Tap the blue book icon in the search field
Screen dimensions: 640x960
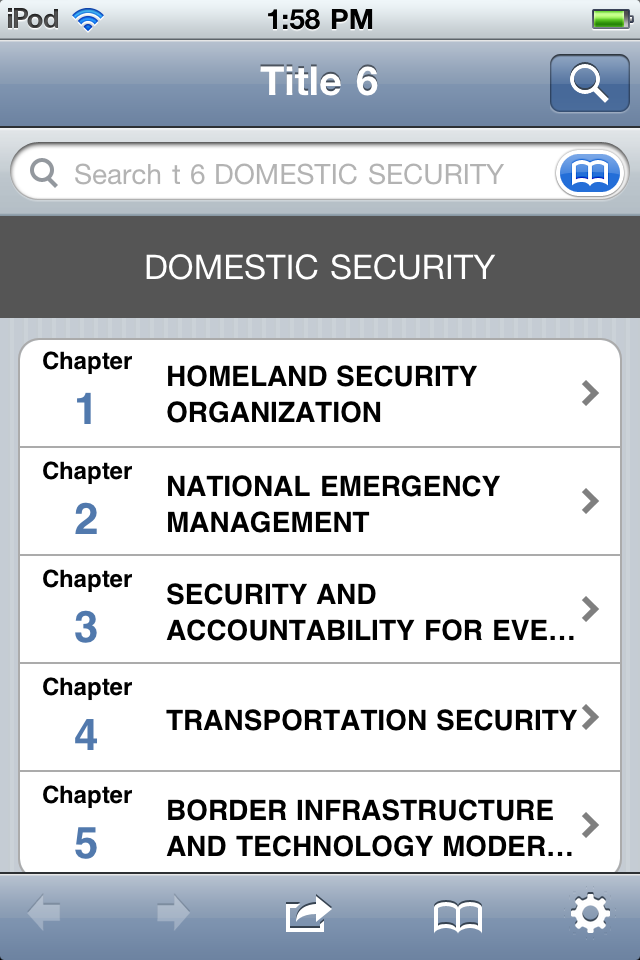(x=590, y=175)
